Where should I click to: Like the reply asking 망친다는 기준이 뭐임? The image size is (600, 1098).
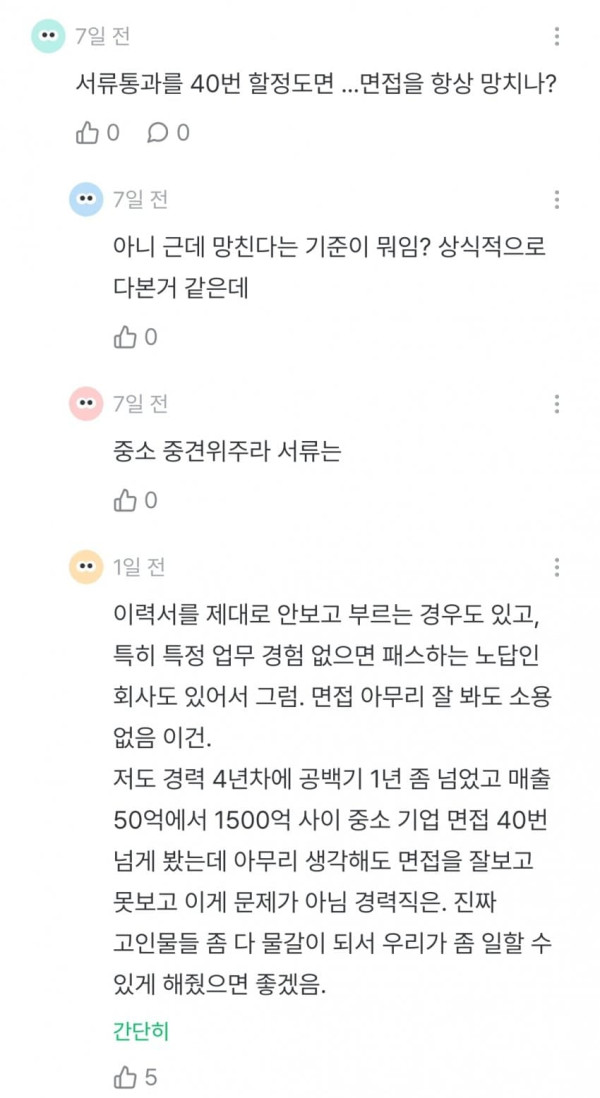(x=136, y=338)
